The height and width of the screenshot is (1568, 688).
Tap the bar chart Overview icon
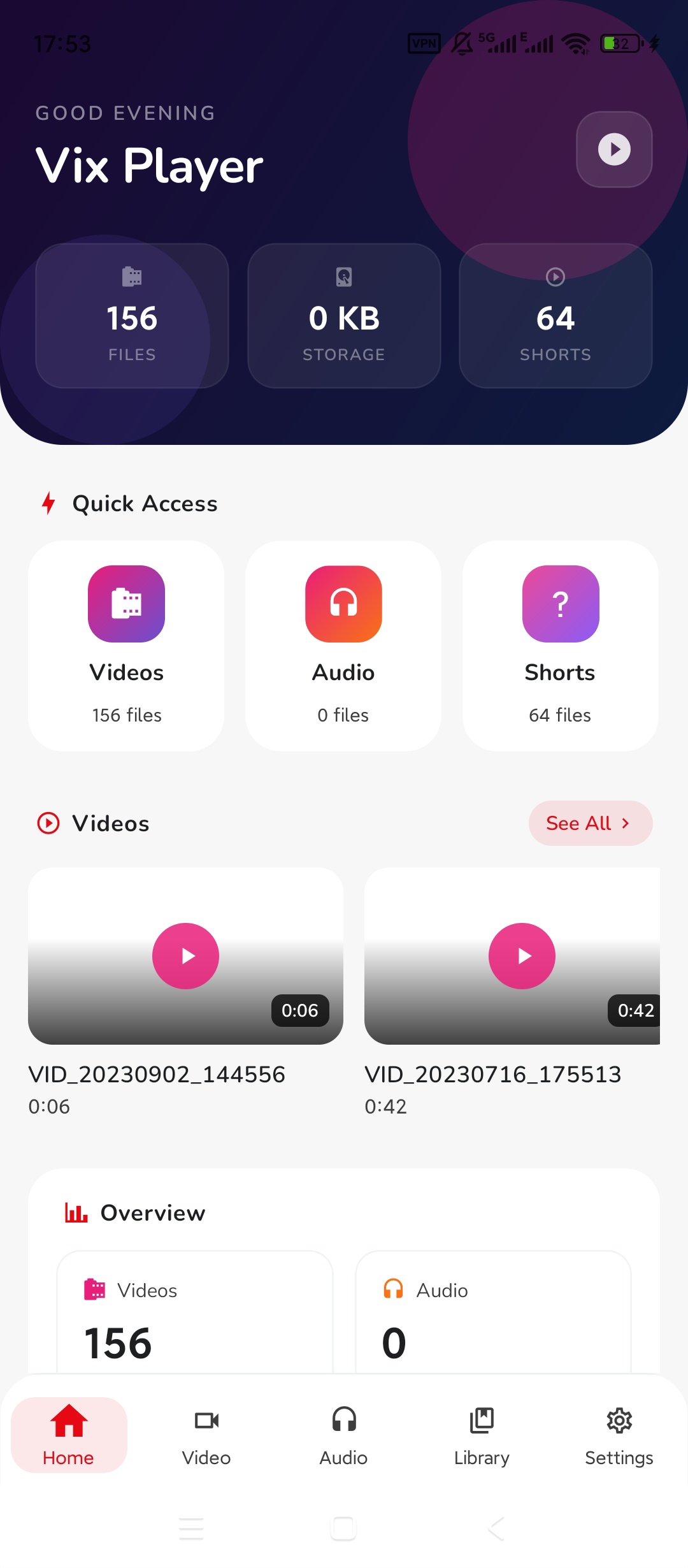click(x=75, y=1212)
